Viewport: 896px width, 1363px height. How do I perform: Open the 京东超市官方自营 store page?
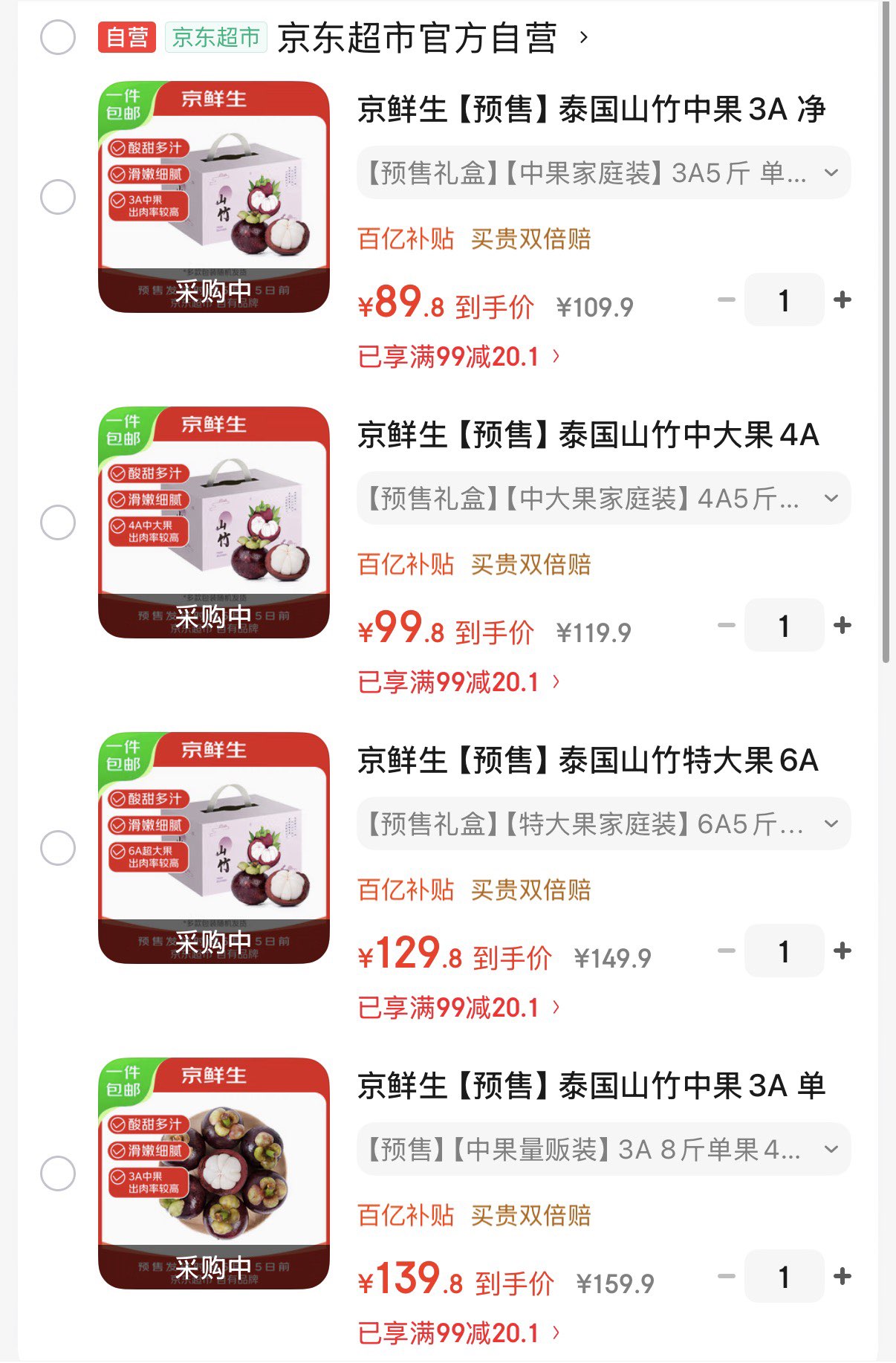pyautogui.click(x=416, y=38)
